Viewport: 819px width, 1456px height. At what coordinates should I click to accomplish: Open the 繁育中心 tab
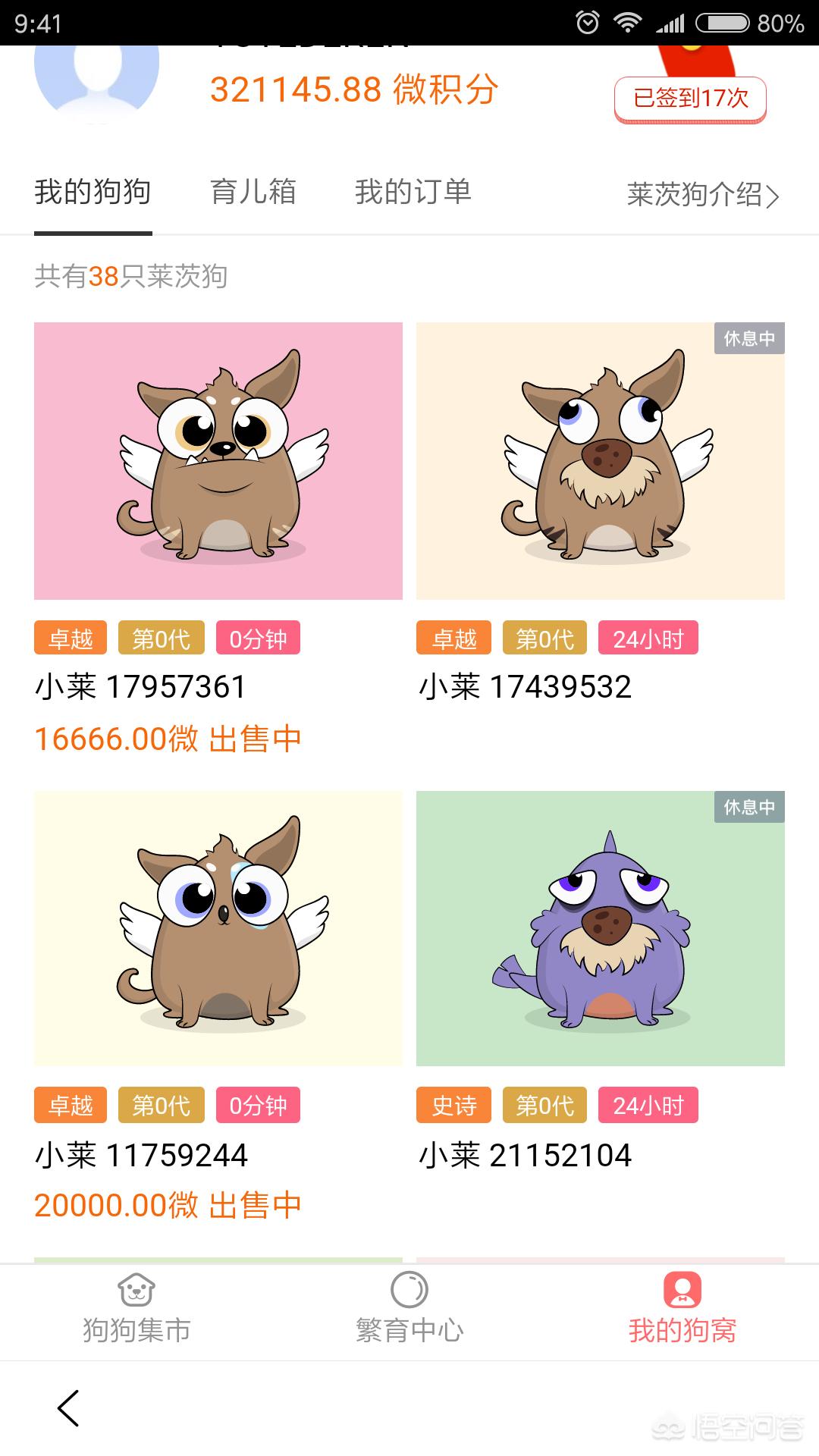click(x=409, y=1311)
